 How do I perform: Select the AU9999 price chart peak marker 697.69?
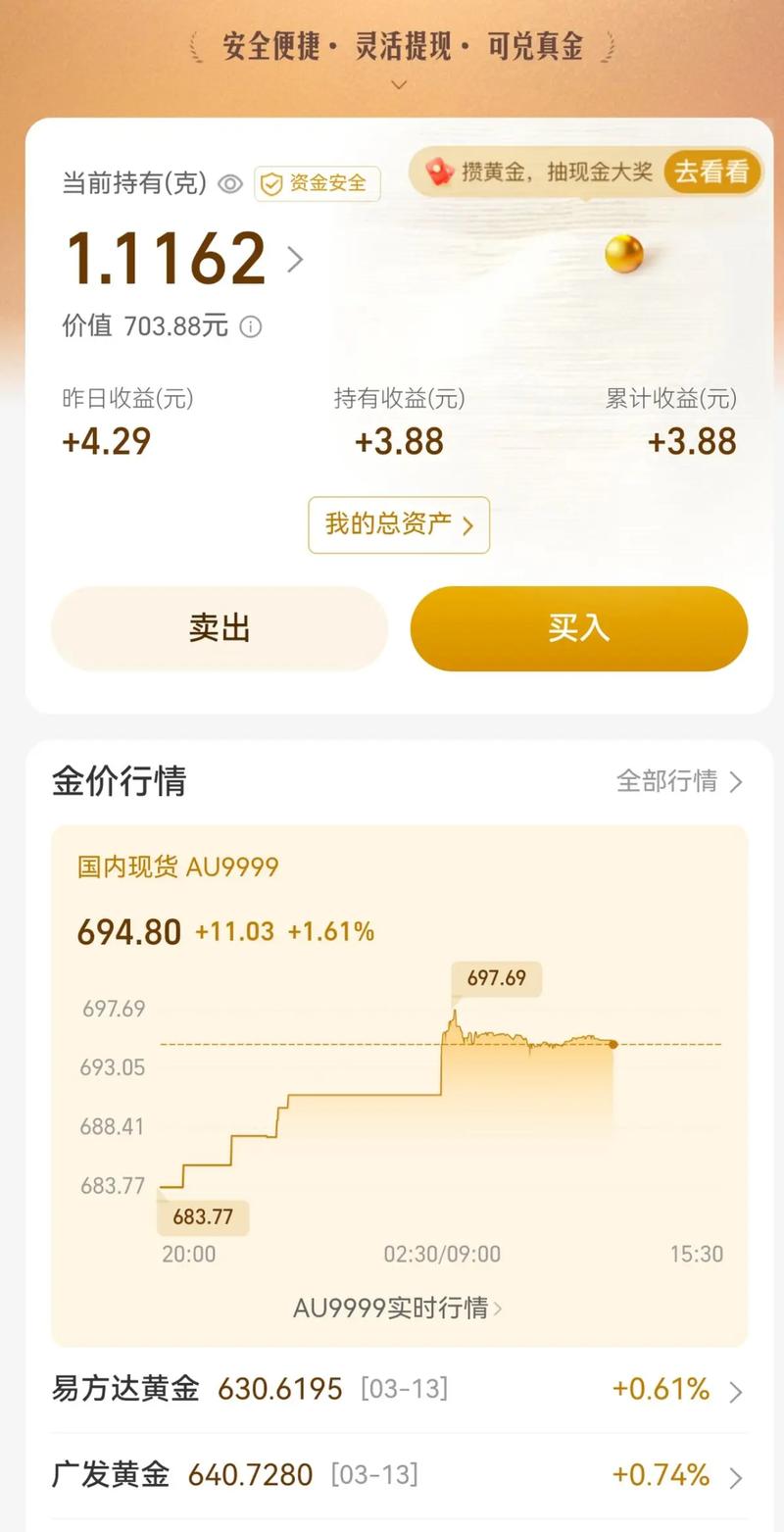497,978
